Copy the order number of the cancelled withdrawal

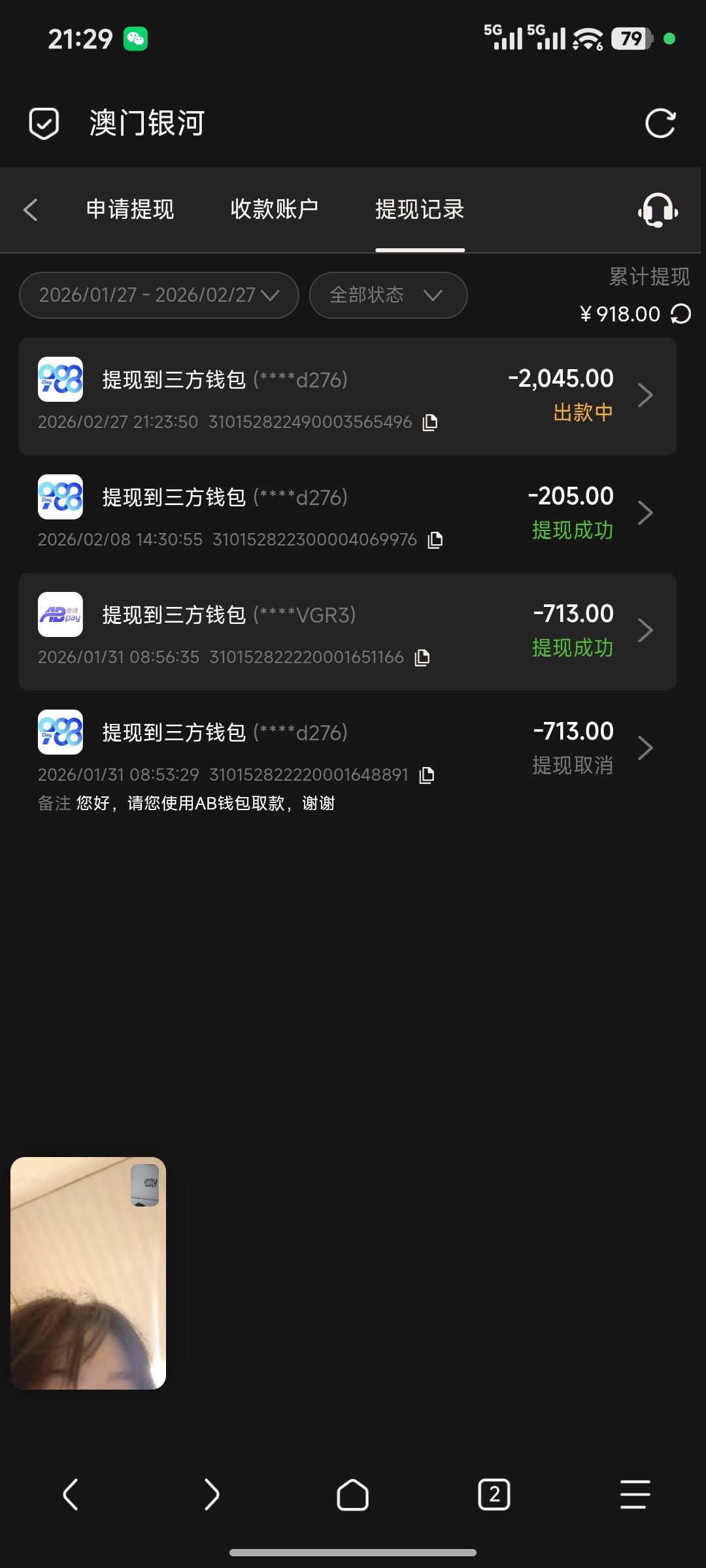click(x=426, y=774)
